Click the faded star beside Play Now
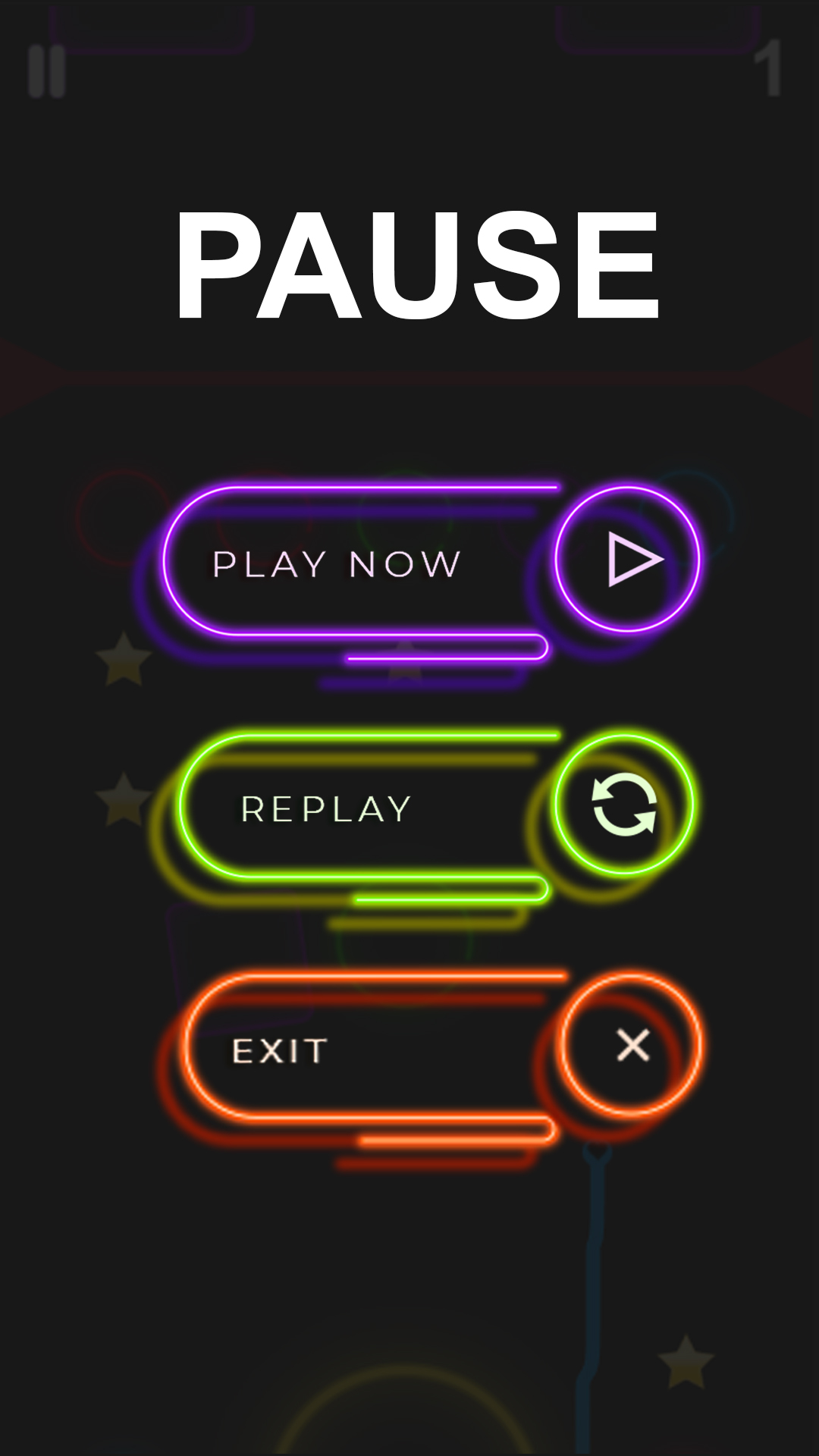The image size is (819, 1456). pos(124,658)
